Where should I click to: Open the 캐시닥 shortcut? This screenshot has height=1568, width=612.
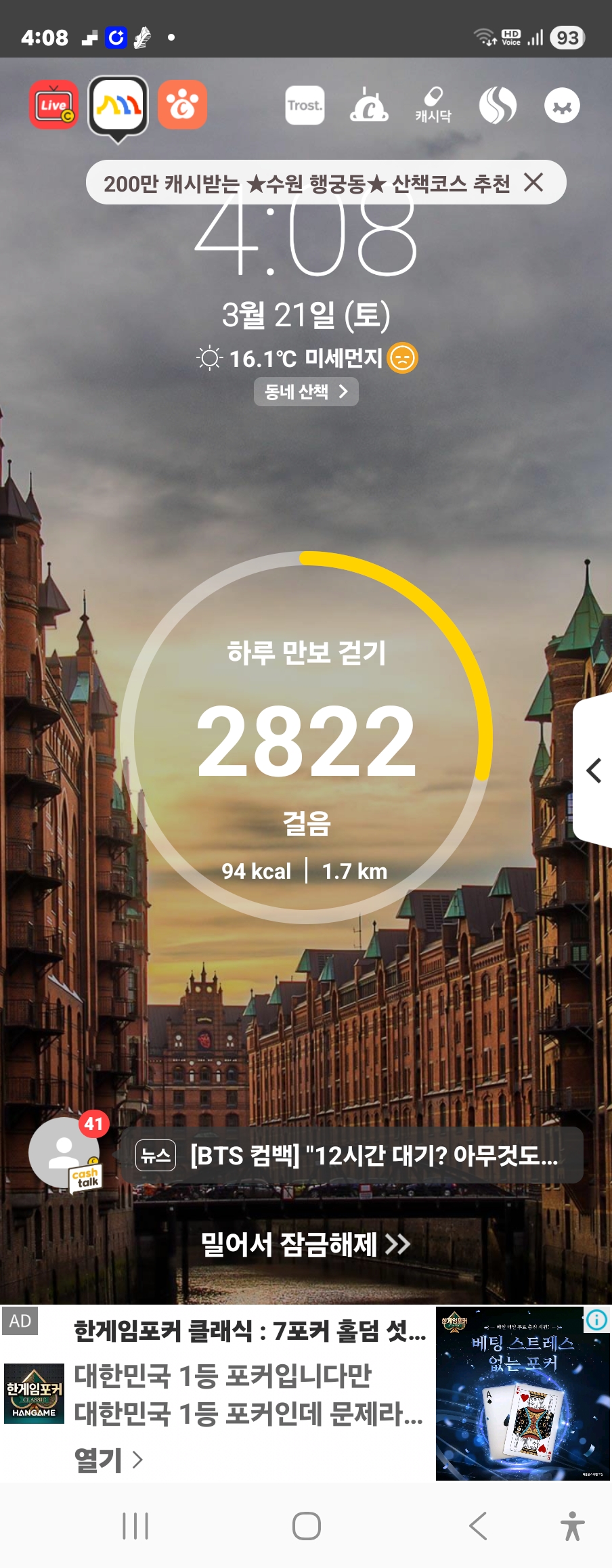pos(433,105)
